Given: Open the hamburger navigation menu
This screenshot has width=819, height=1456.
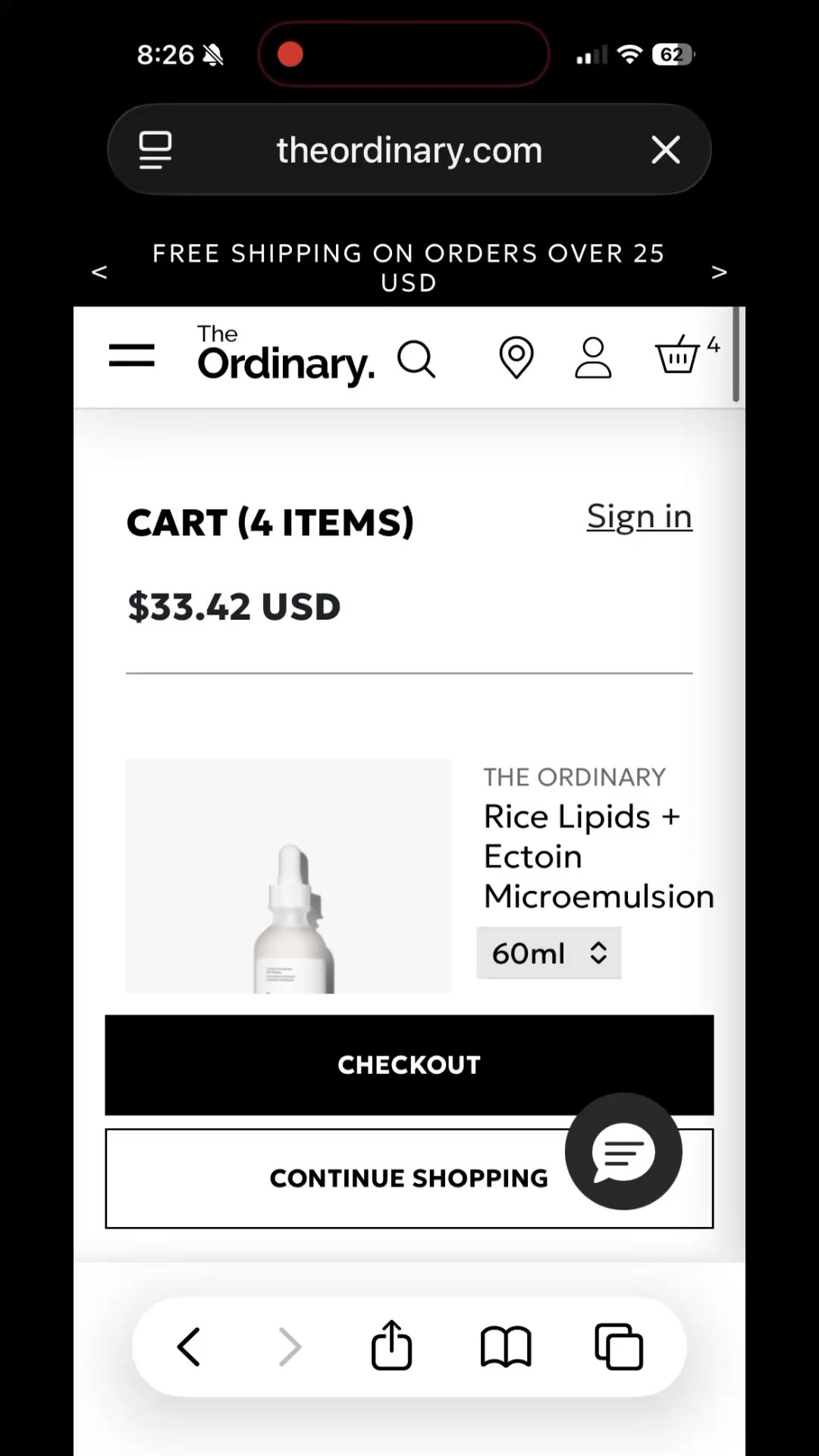Looking at the screenshot, I should pyautogui.click(x=132, y=356).
